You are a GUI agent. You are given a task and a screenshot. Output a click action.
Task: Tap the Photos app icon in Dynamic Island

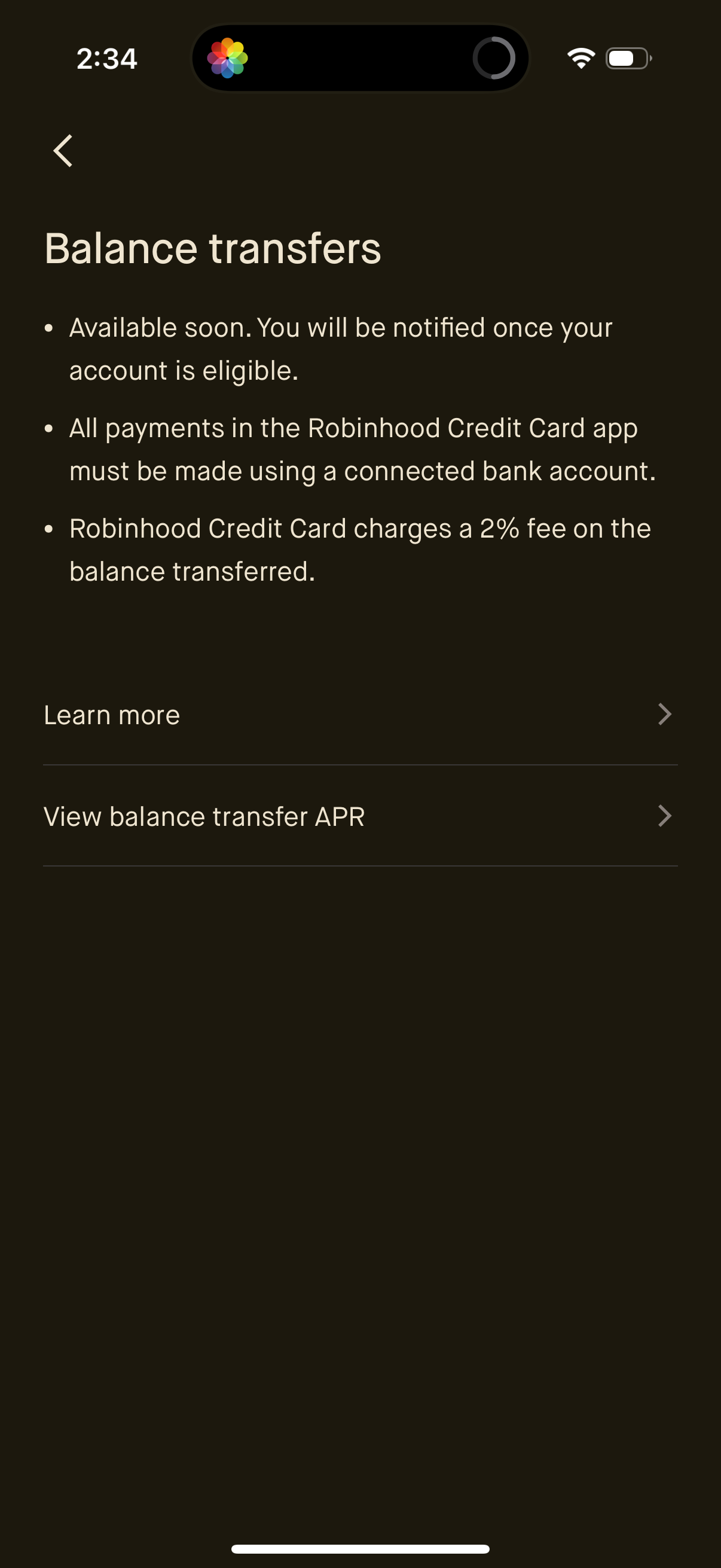pyautogui.click(x=228, y=57)
